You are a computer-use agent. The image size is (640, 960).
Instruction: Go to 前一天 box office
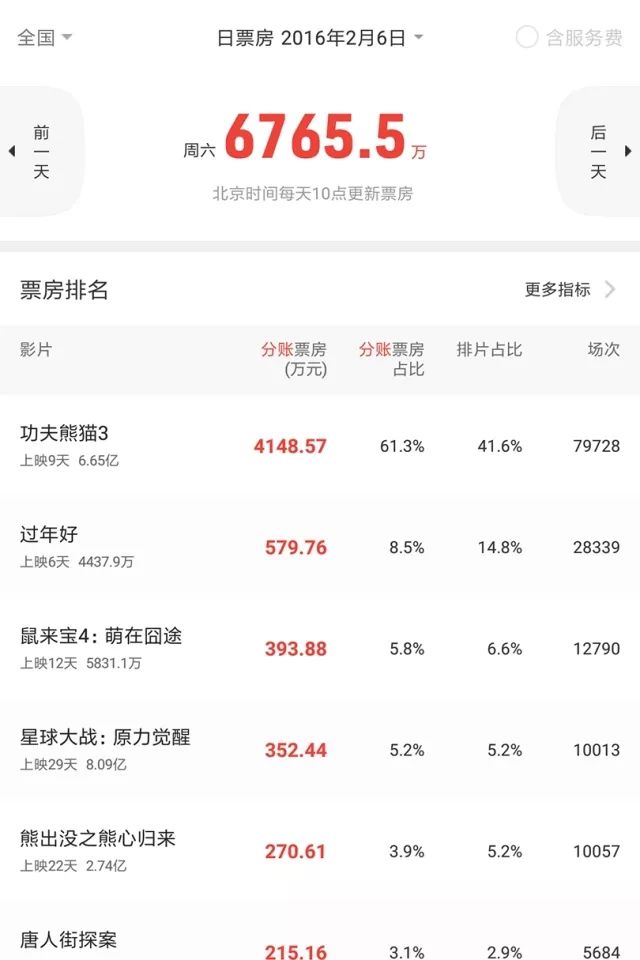coord(38,152)
